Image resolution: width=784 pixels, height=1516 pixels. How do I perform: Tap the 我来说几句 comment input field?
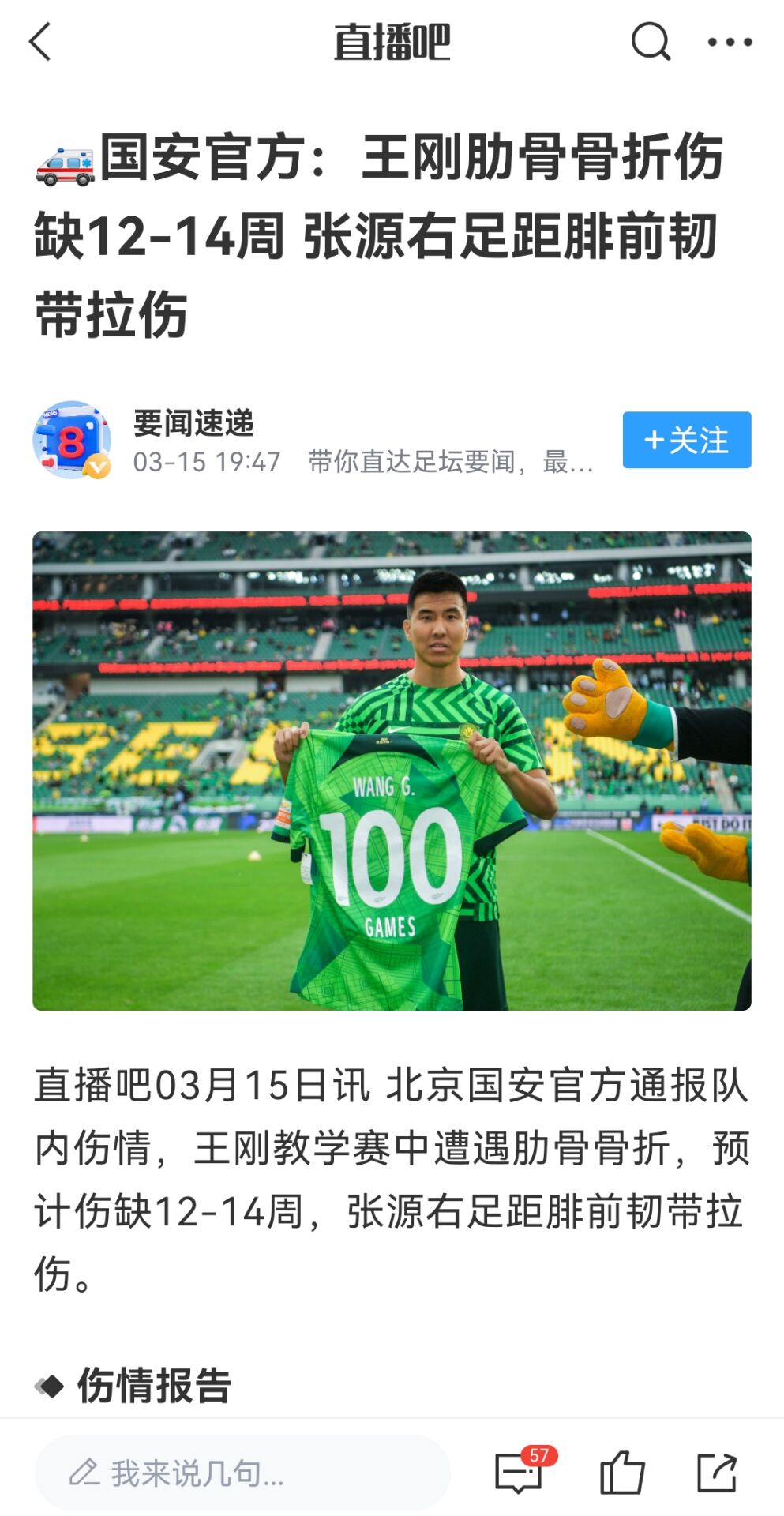click(x=242, y=1473)
